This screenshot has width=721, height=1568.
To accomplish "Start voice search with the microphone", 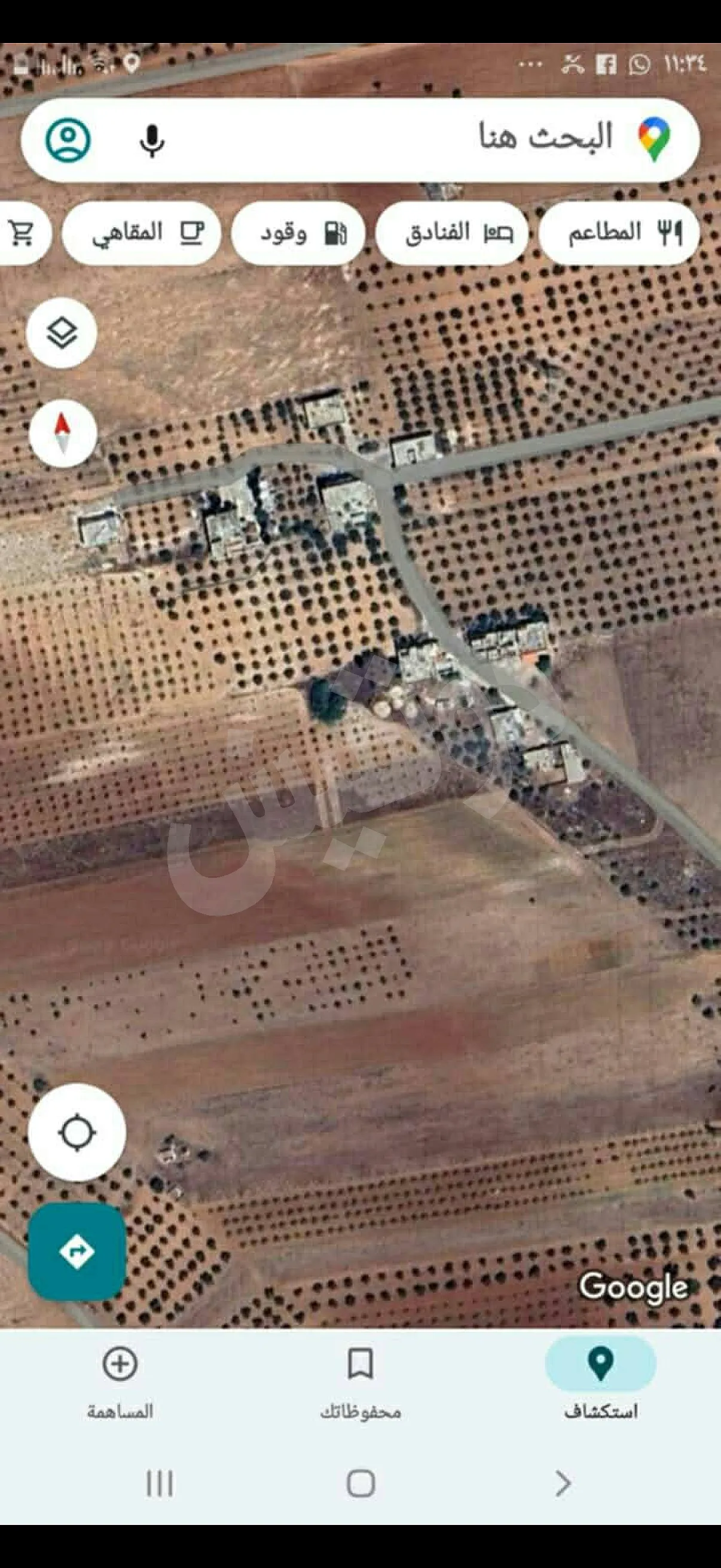I will [151, 141].
